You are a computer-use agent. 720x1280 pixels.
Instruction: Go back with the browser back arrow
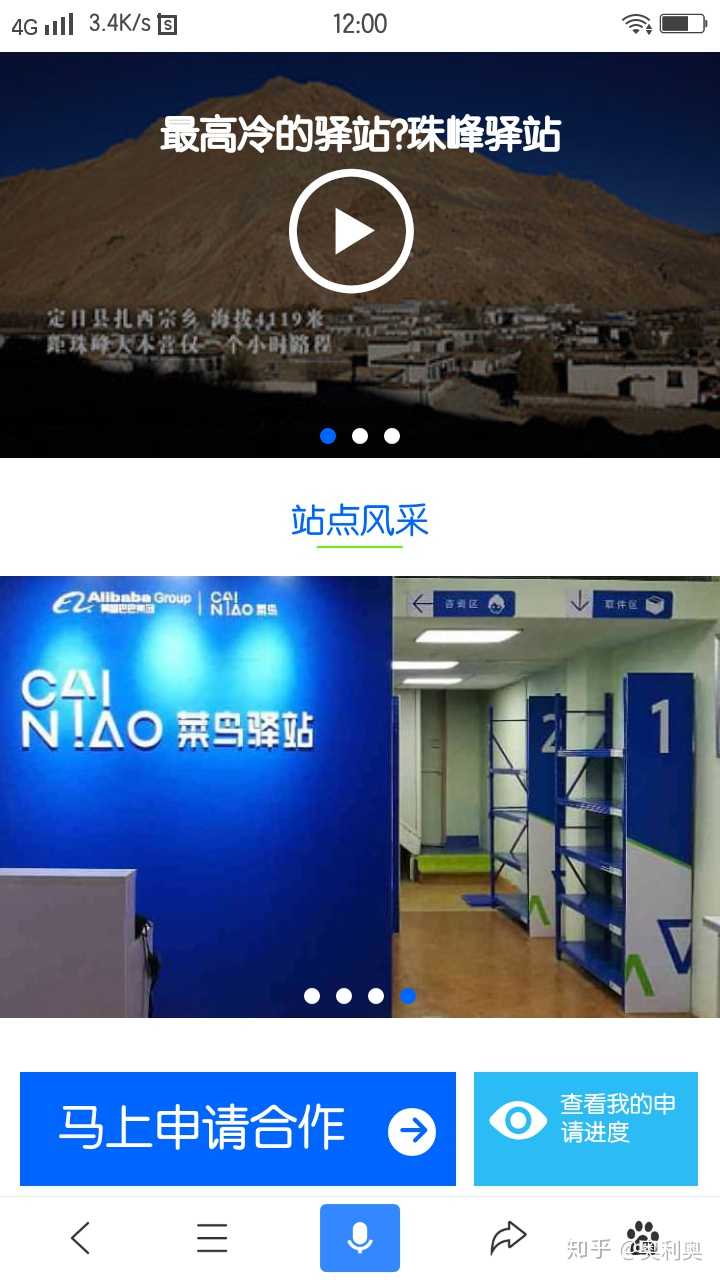81,1238
